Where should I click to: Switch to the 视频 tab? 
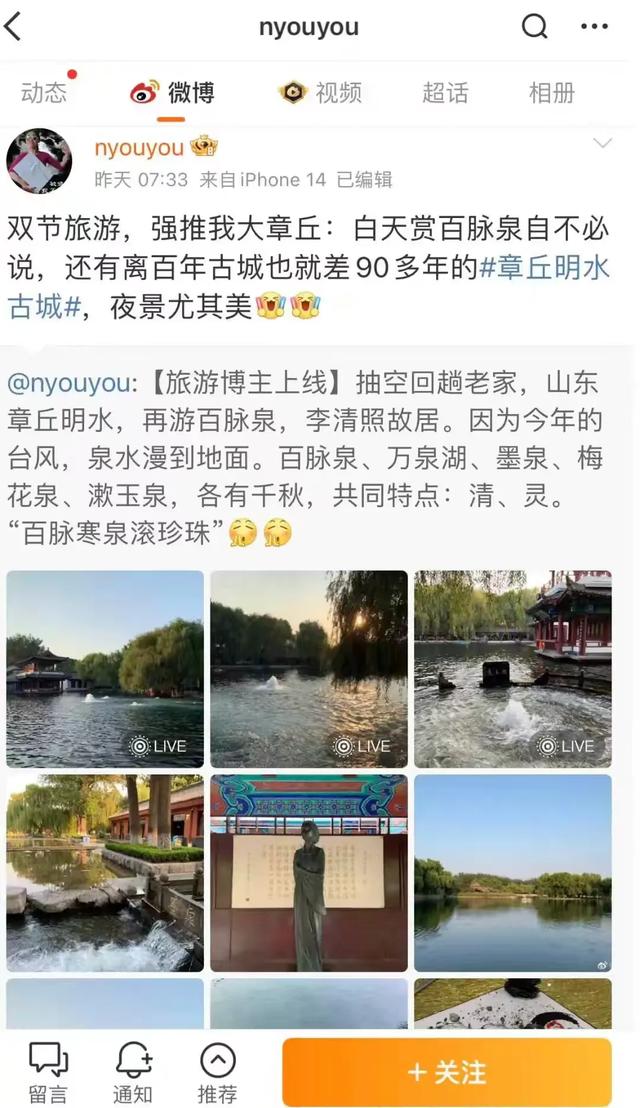(320, 93)
